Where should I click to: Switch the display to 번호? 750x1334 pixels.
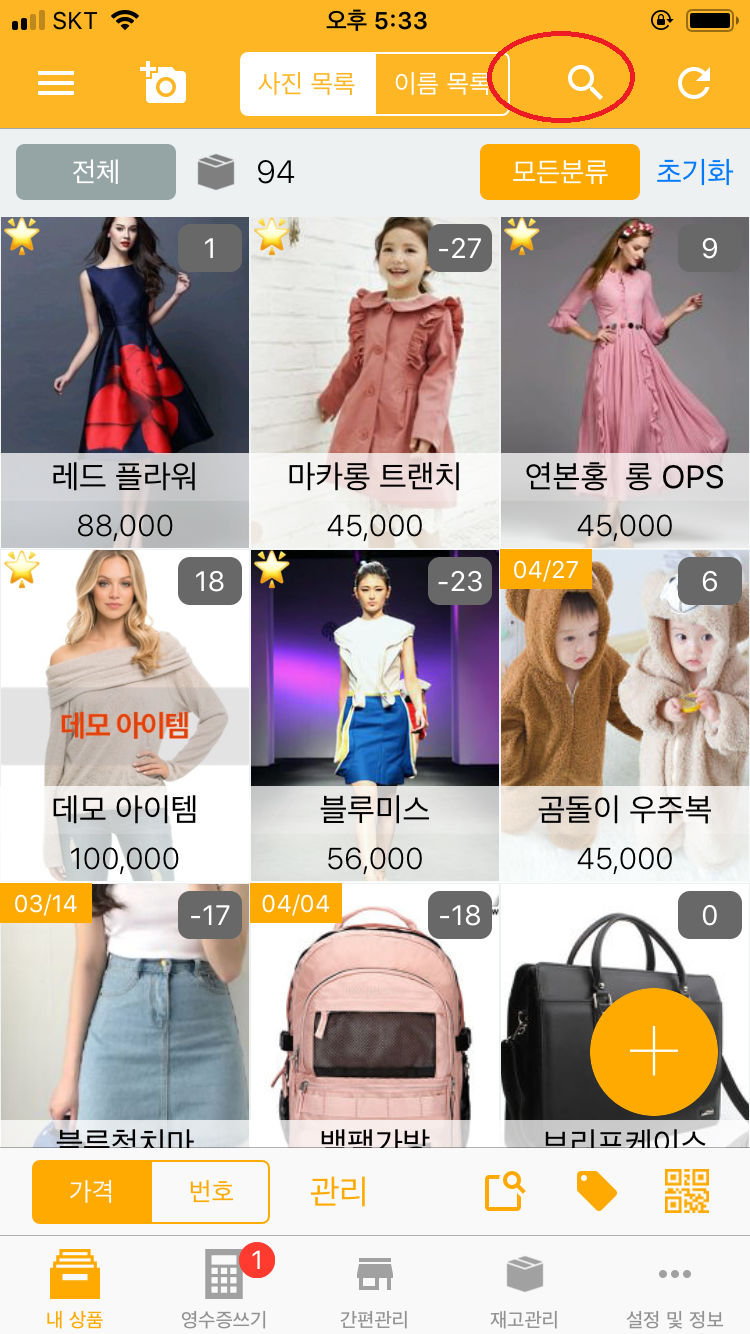[210, 1191]
